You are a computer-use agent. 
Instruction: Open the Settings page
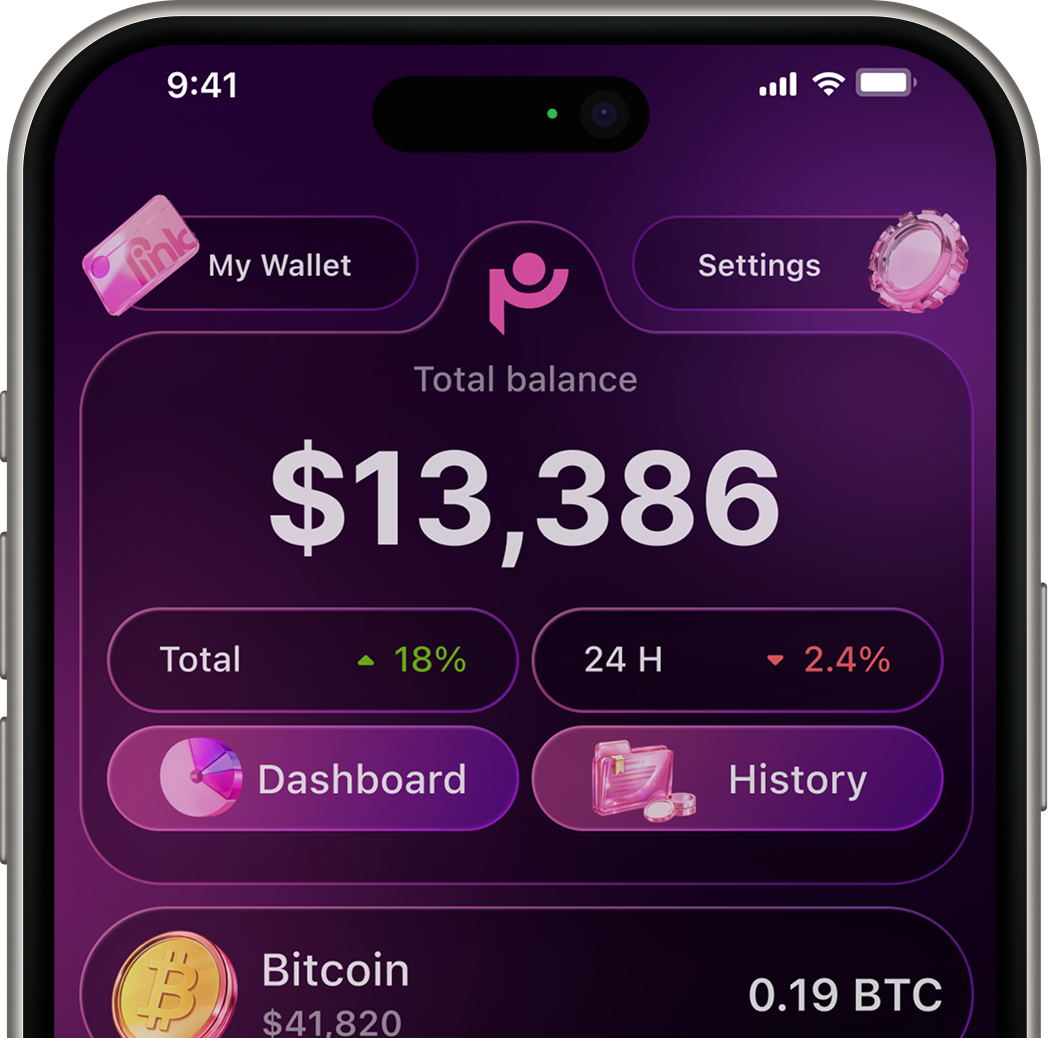tap(770, 265)
